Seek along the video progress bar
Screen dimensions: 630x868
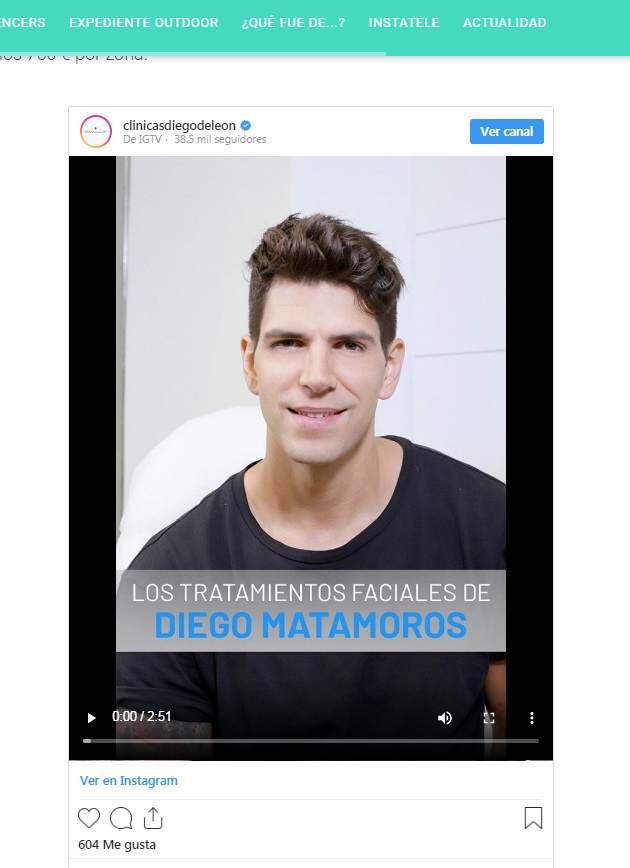310,740
